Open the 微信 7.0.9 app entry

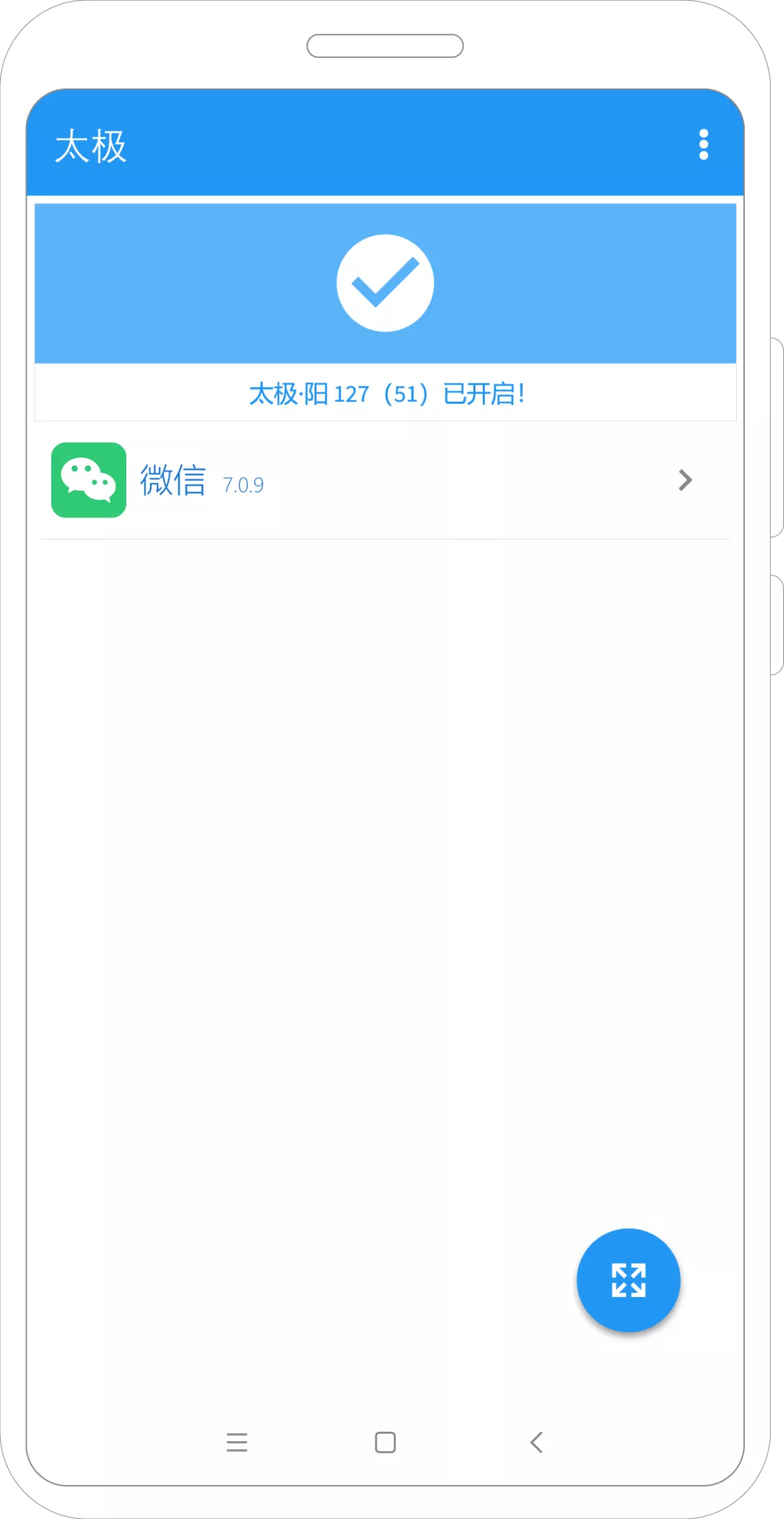385,481
